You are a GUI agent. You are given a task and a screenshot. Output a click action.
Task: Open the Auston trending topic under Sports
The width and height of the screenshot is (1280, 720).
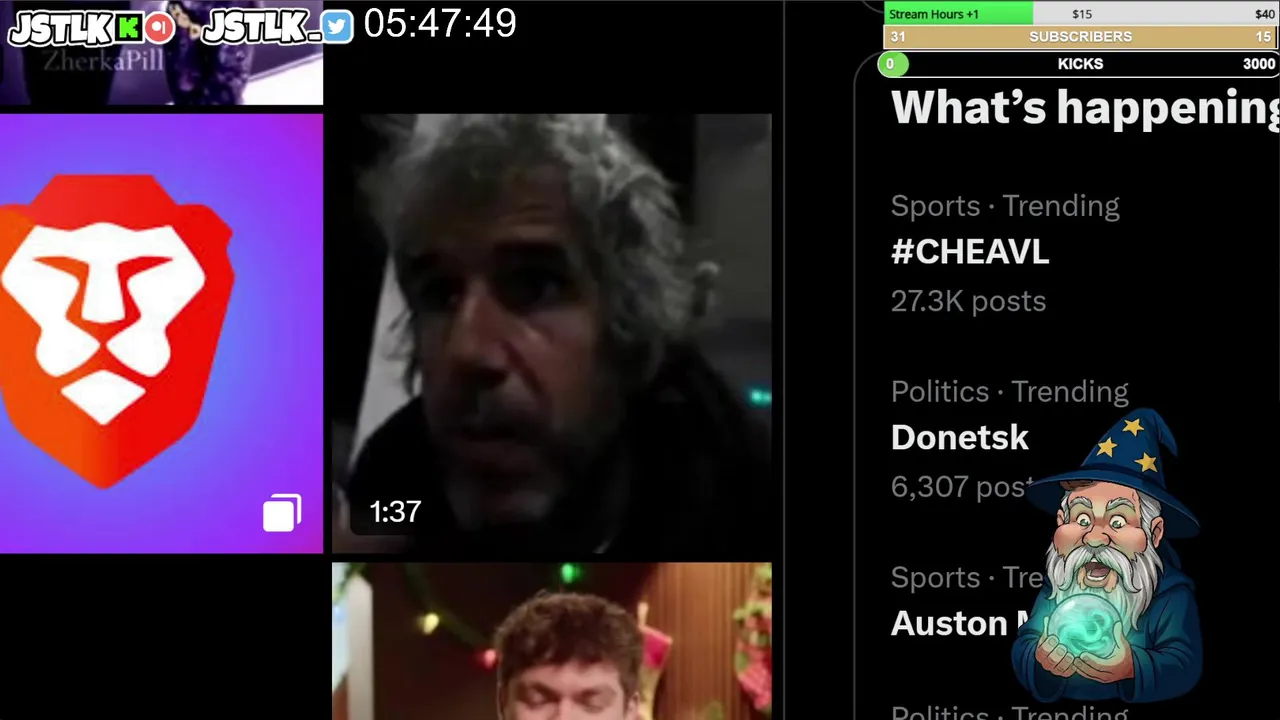pos(950,623)
